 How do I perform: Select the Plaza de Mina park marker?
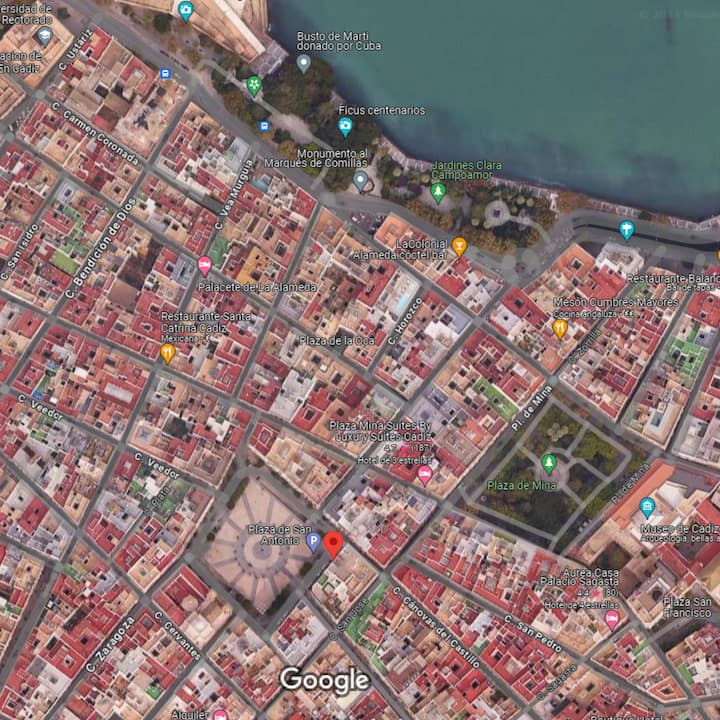tap(548, 463)
